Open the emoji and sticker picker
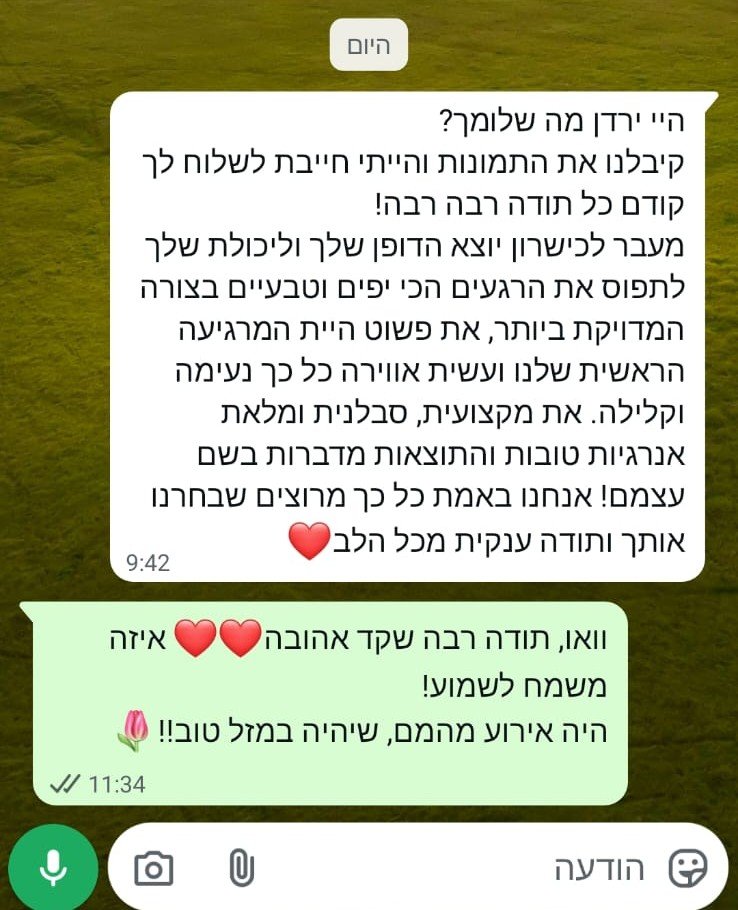This screenshot has height=910, width=738. pyautogui.click(x=687, y=868)
